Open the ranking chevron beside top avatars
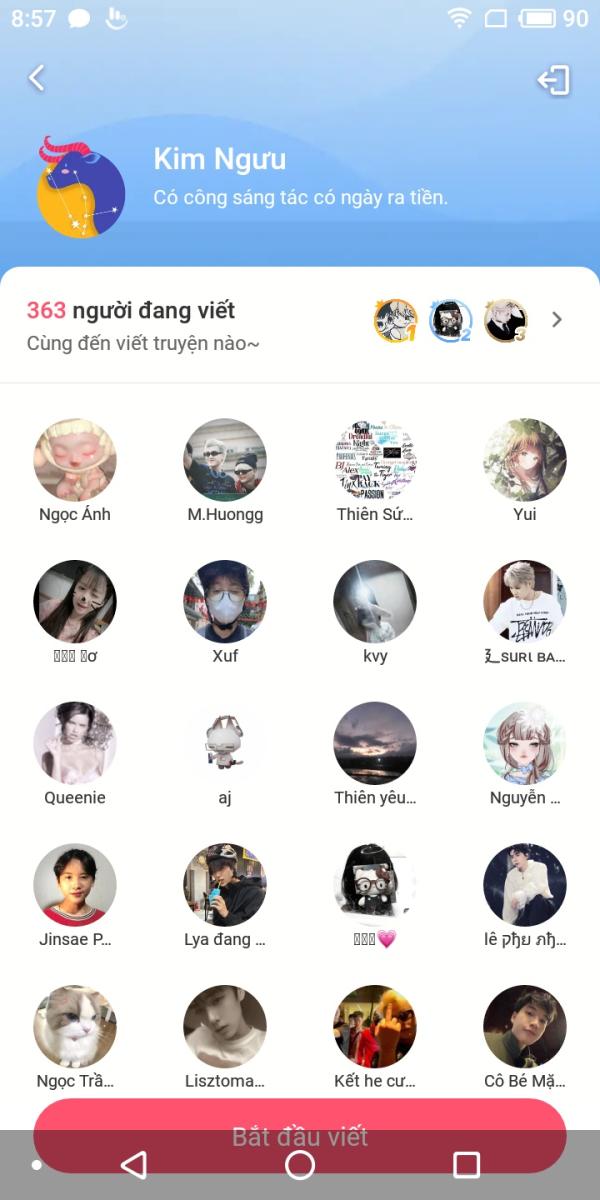 coord(558,320)
